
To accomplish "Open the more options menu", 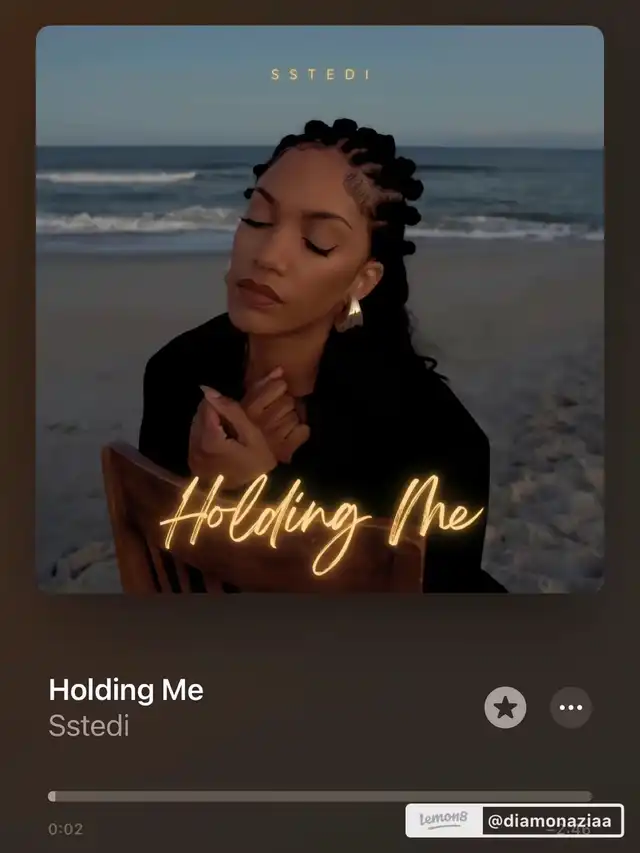I will click(x=571, y=708).
